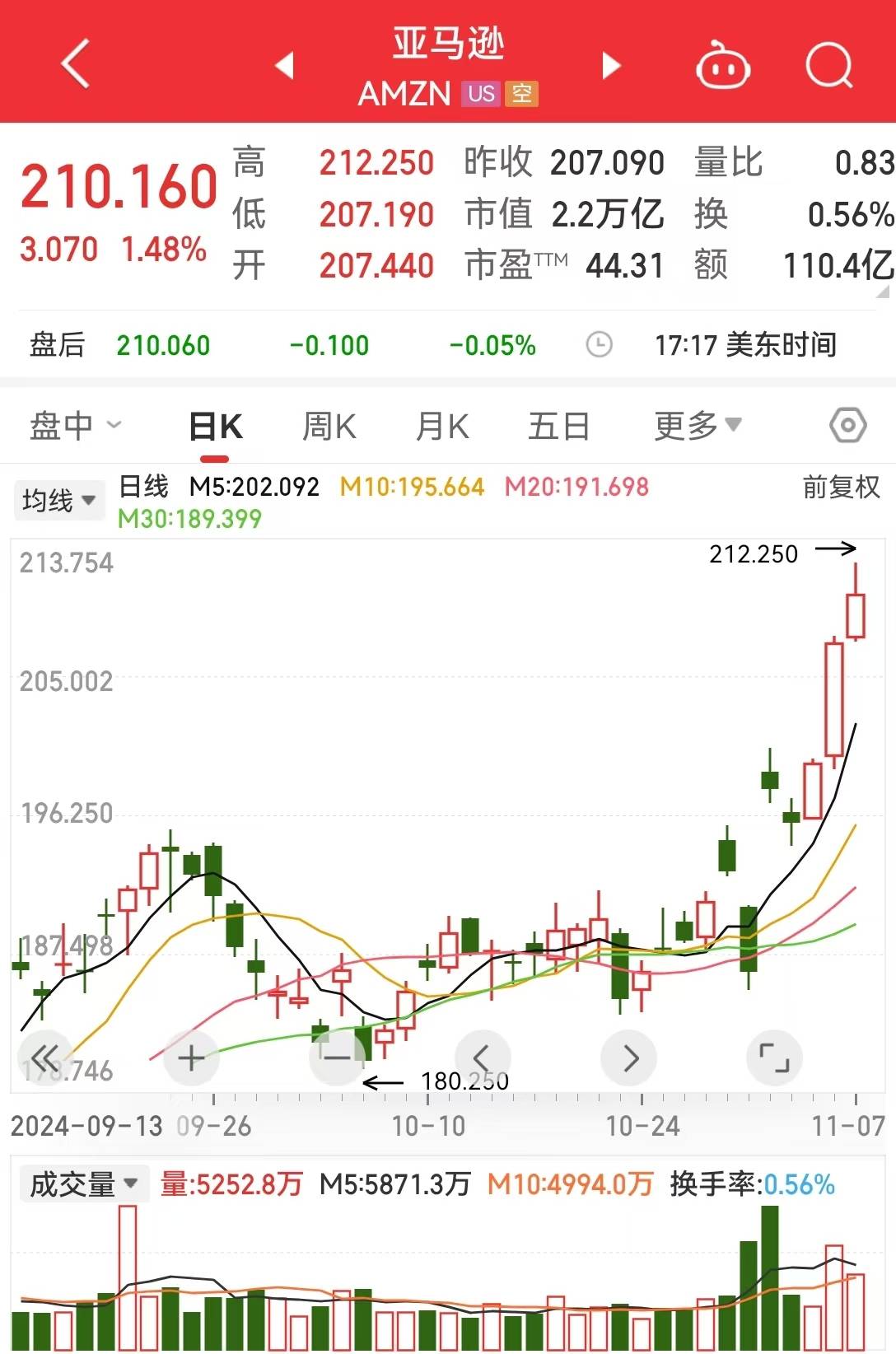
Task: Open the 成交量 indicator dropdown
Action: 82,1183
